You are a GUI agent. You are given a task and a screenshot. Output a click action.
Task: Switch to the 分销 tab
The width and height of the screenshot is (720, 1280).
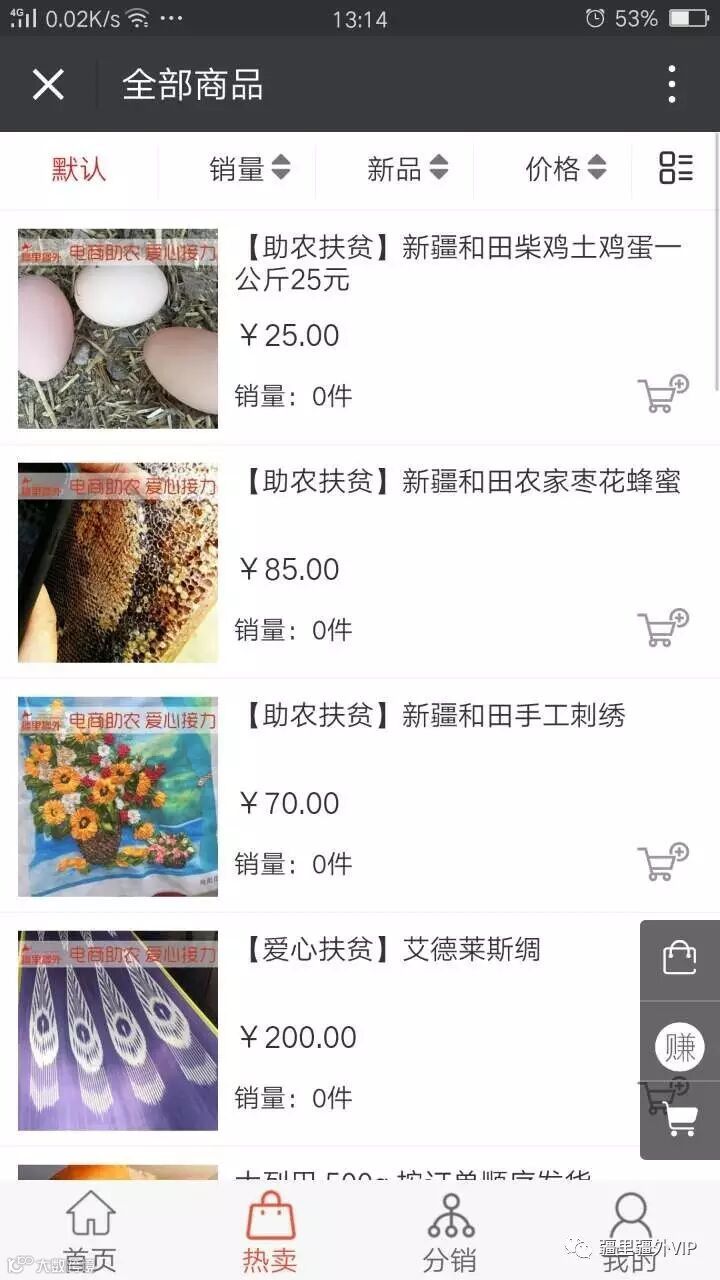pyautogui.click(x=450, y=1230)
